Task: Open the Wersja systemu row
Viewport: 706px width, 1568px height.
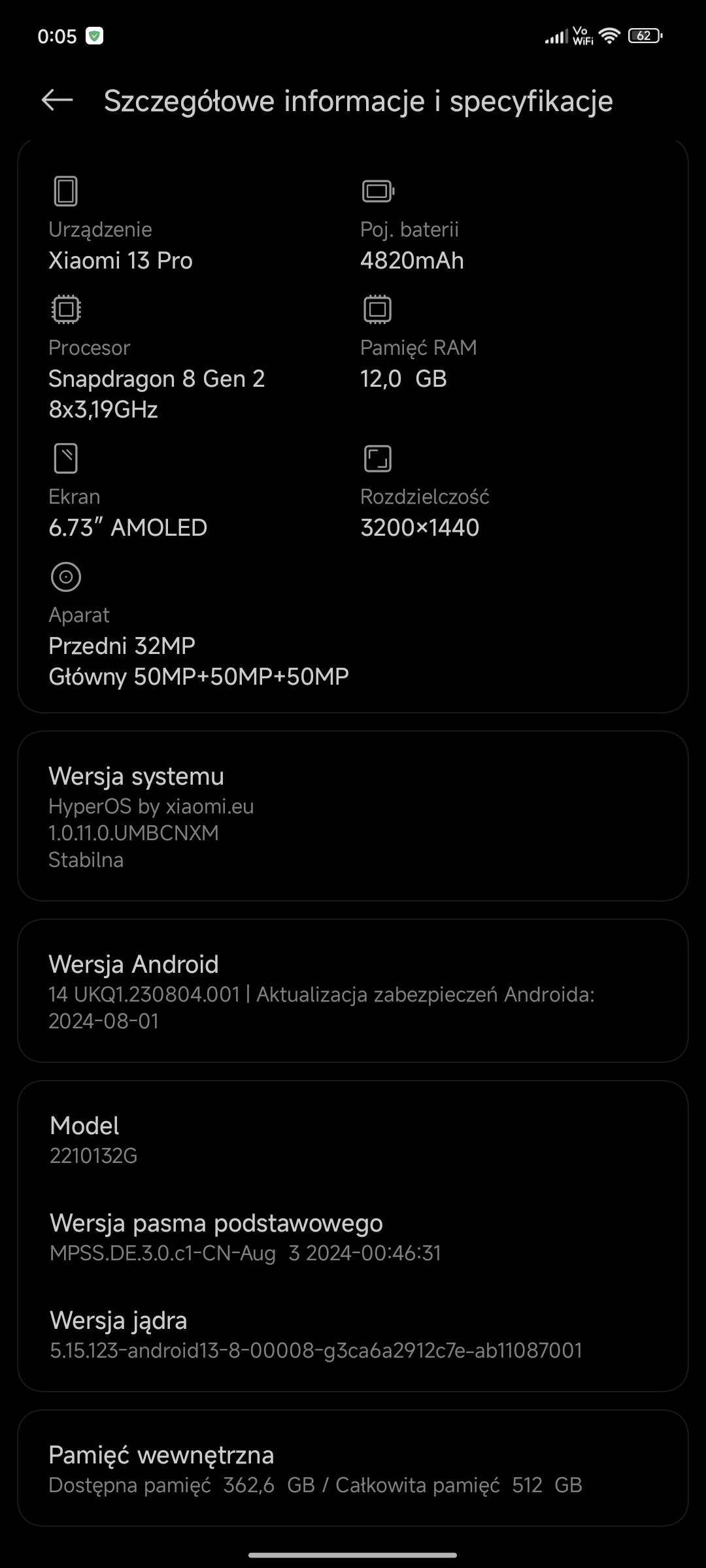Action: pos(353,816)
